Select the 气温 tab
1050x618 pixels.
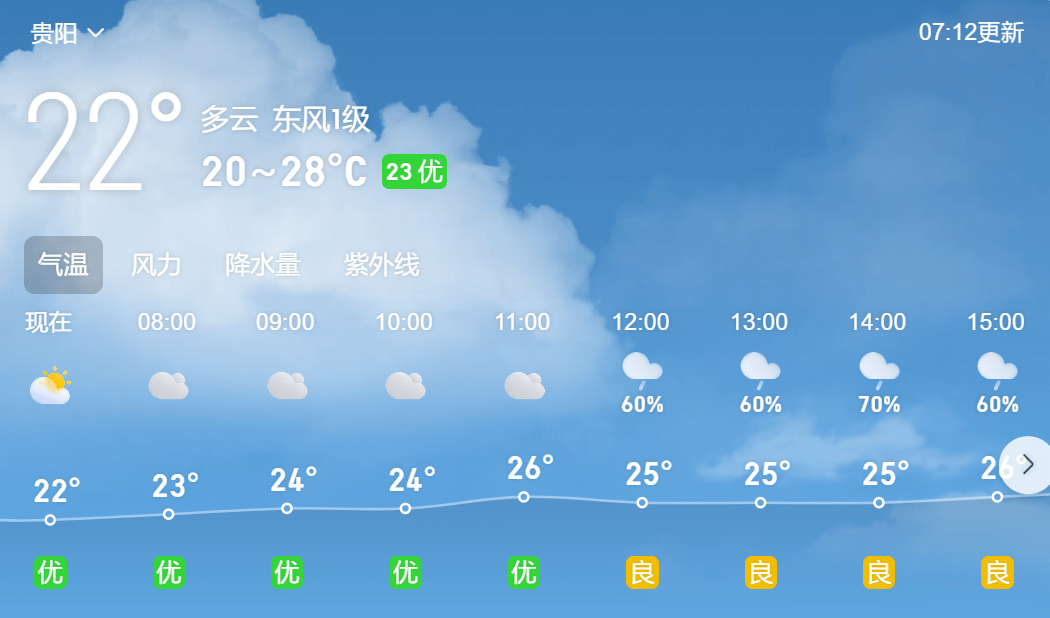(63, 265)
